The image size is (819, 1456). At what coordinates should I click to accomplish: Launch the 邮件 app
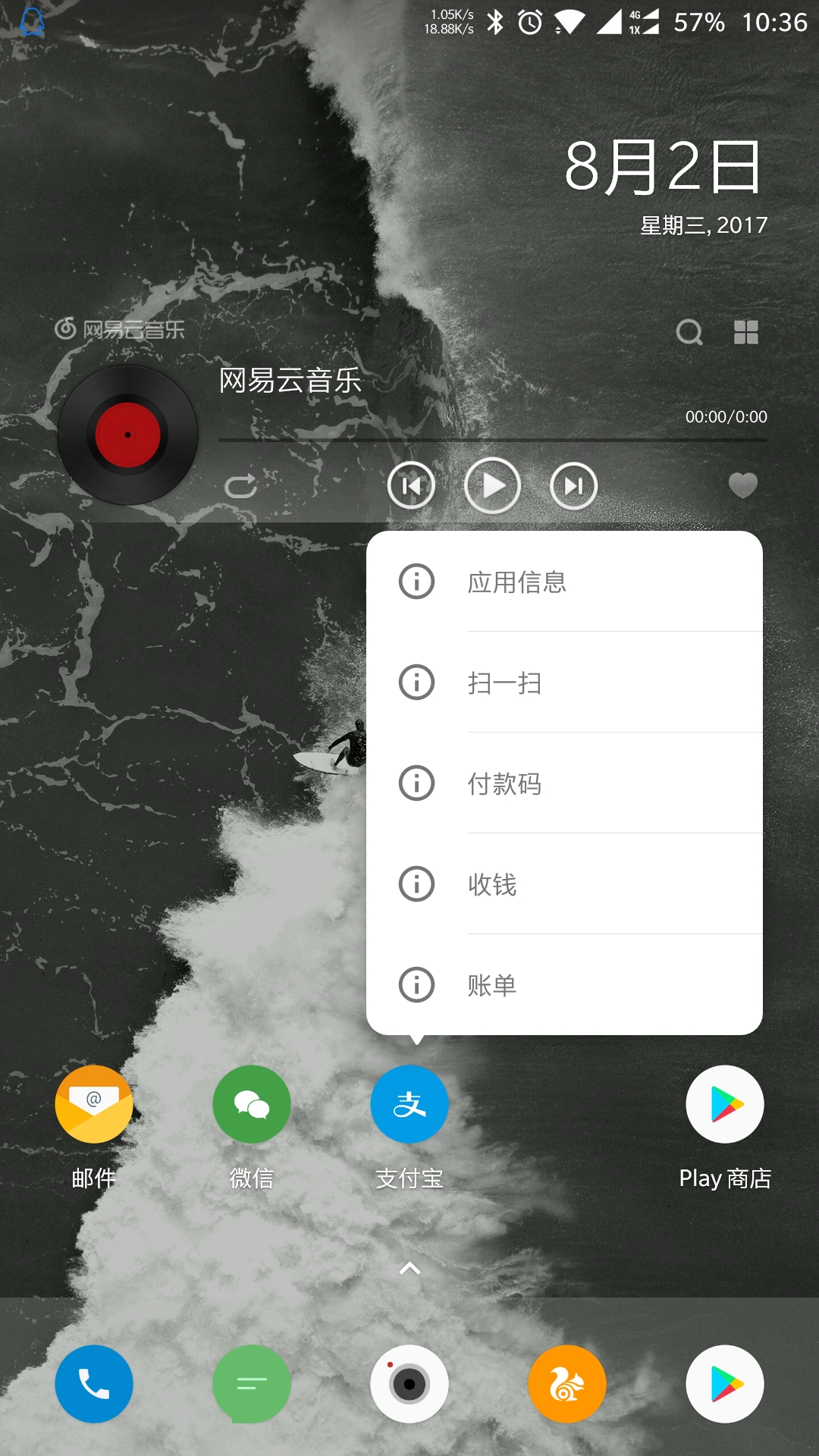(94, 1105)
